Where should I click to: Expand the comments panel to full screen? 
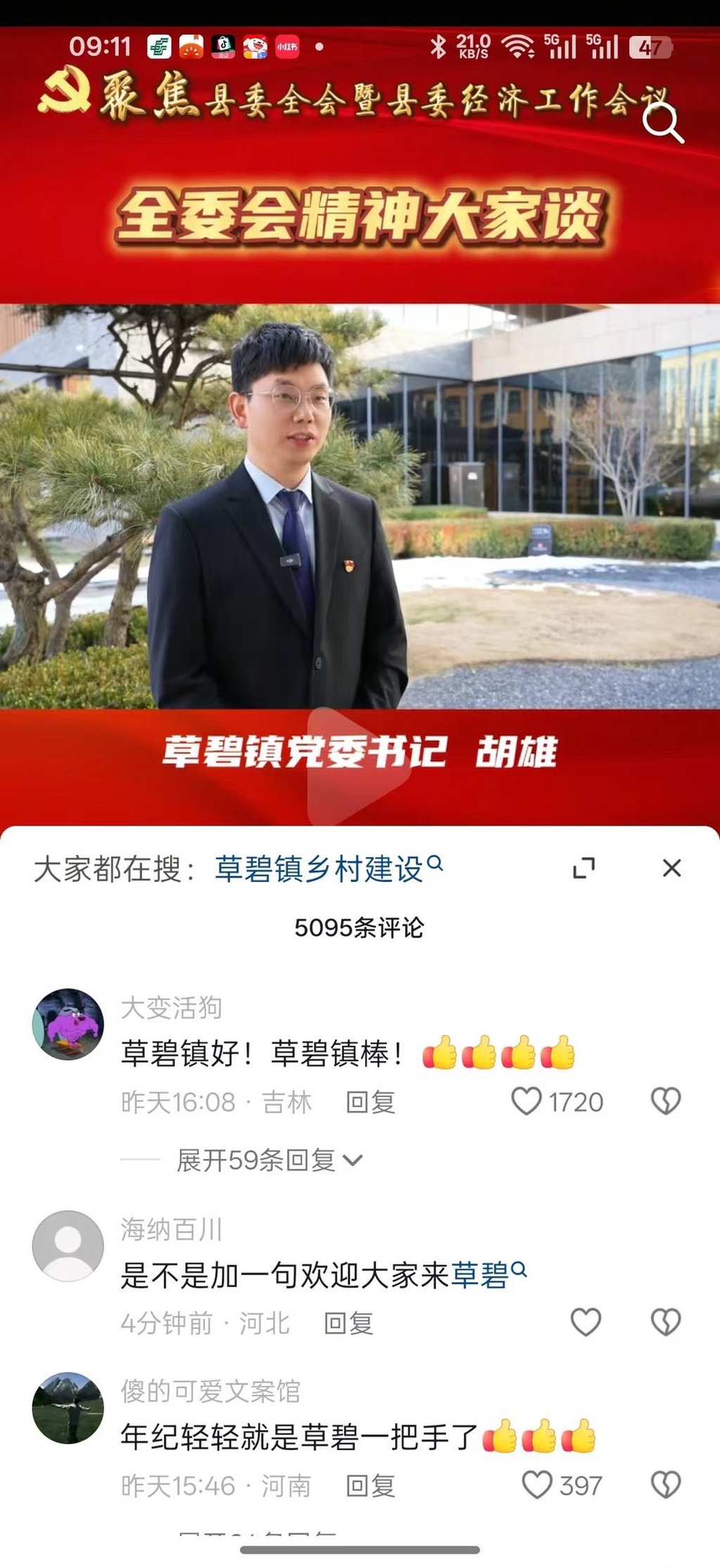pos(584,869)
